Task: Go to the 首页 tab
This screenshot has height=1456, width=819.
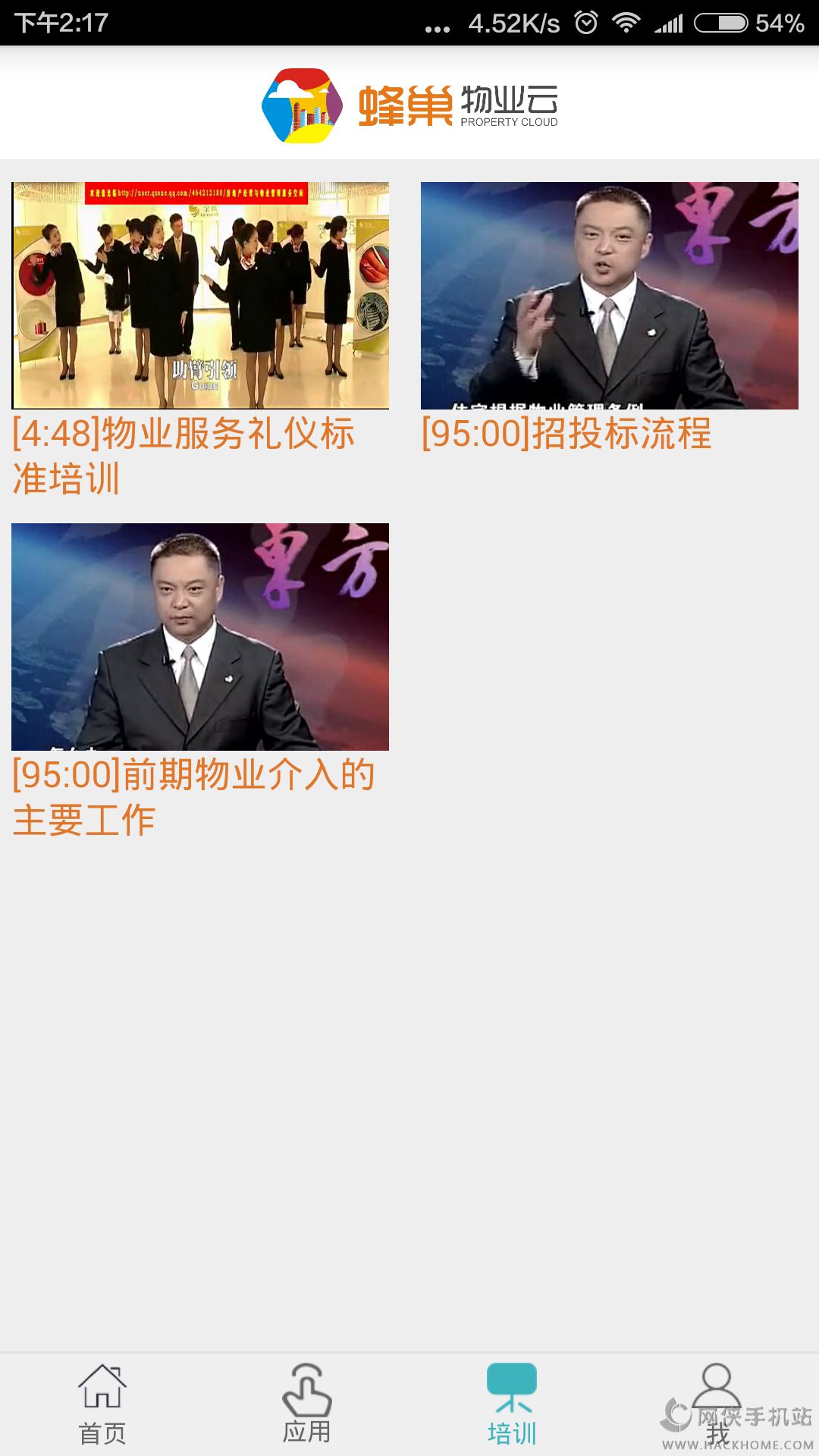Action: [102, 1404]
